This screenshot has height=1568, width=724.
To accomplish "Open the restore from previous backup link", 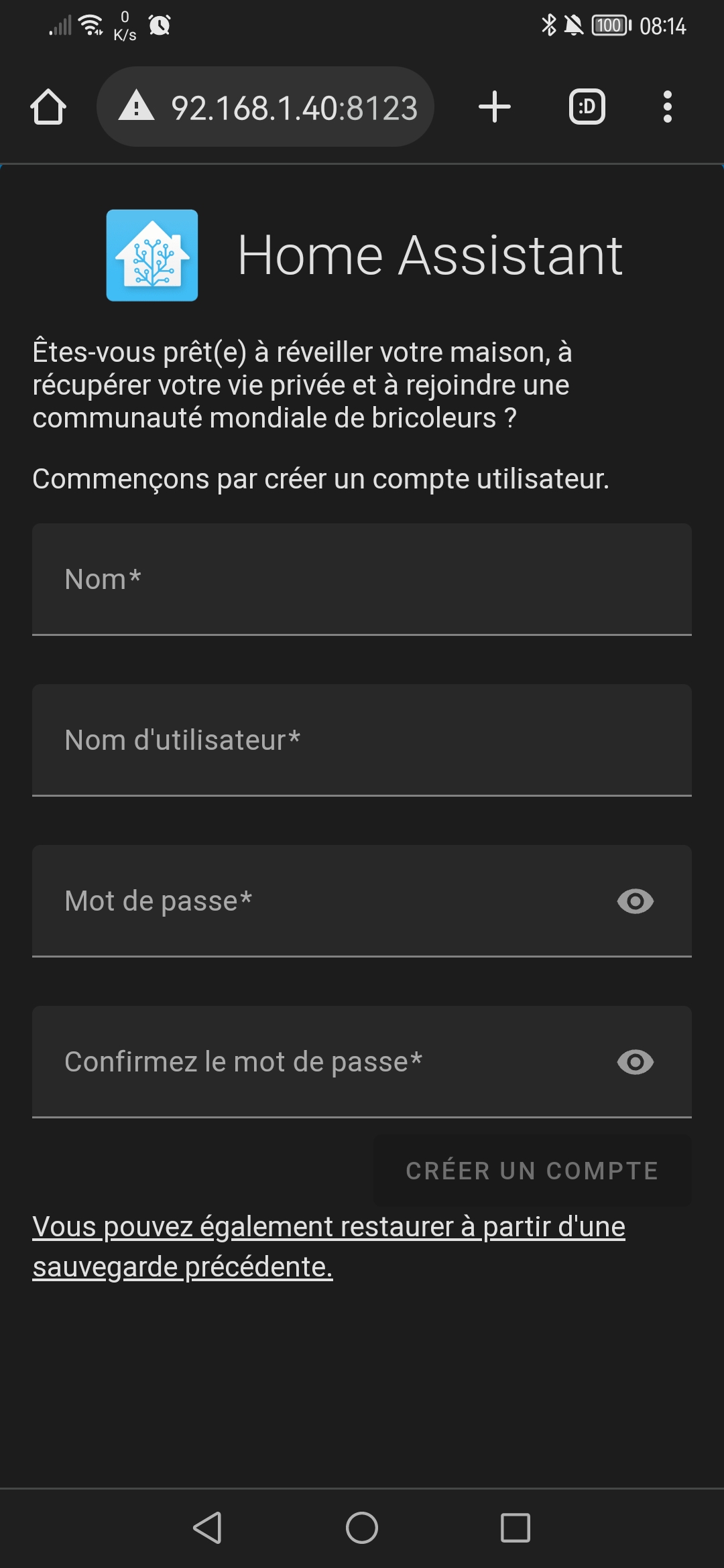I will point(328,1246).
